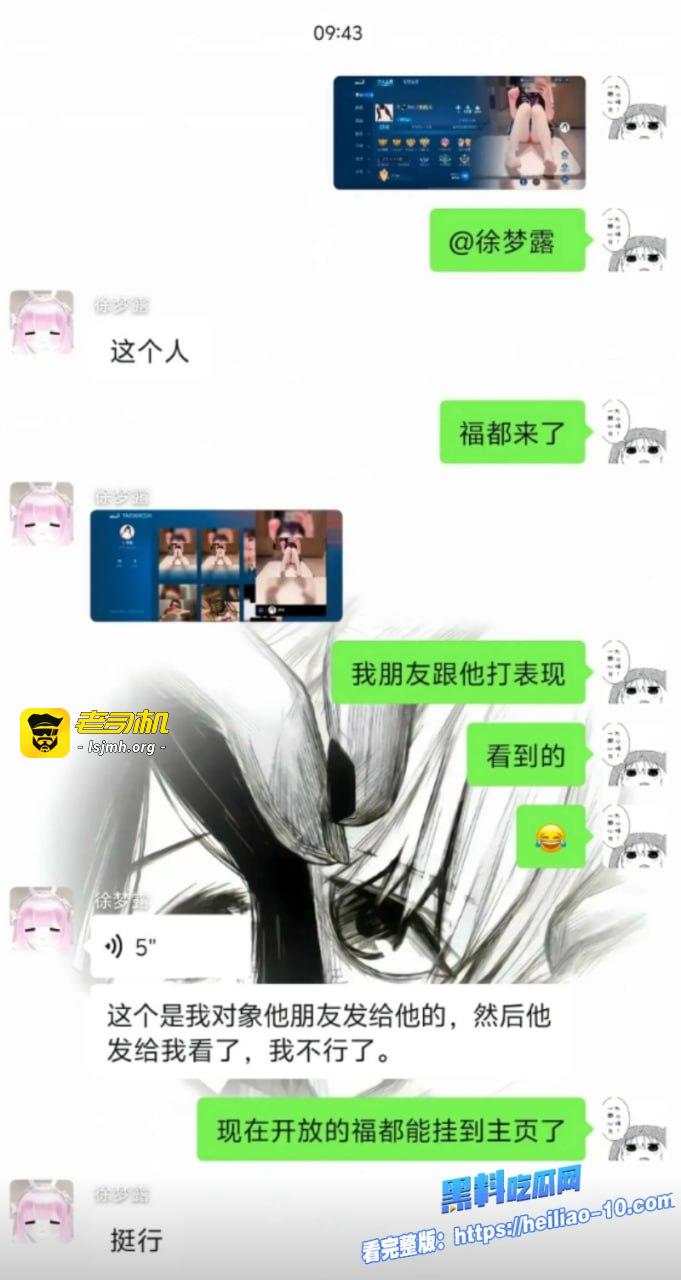Open the image sent above the @徐梦露 message

[459, 132]
